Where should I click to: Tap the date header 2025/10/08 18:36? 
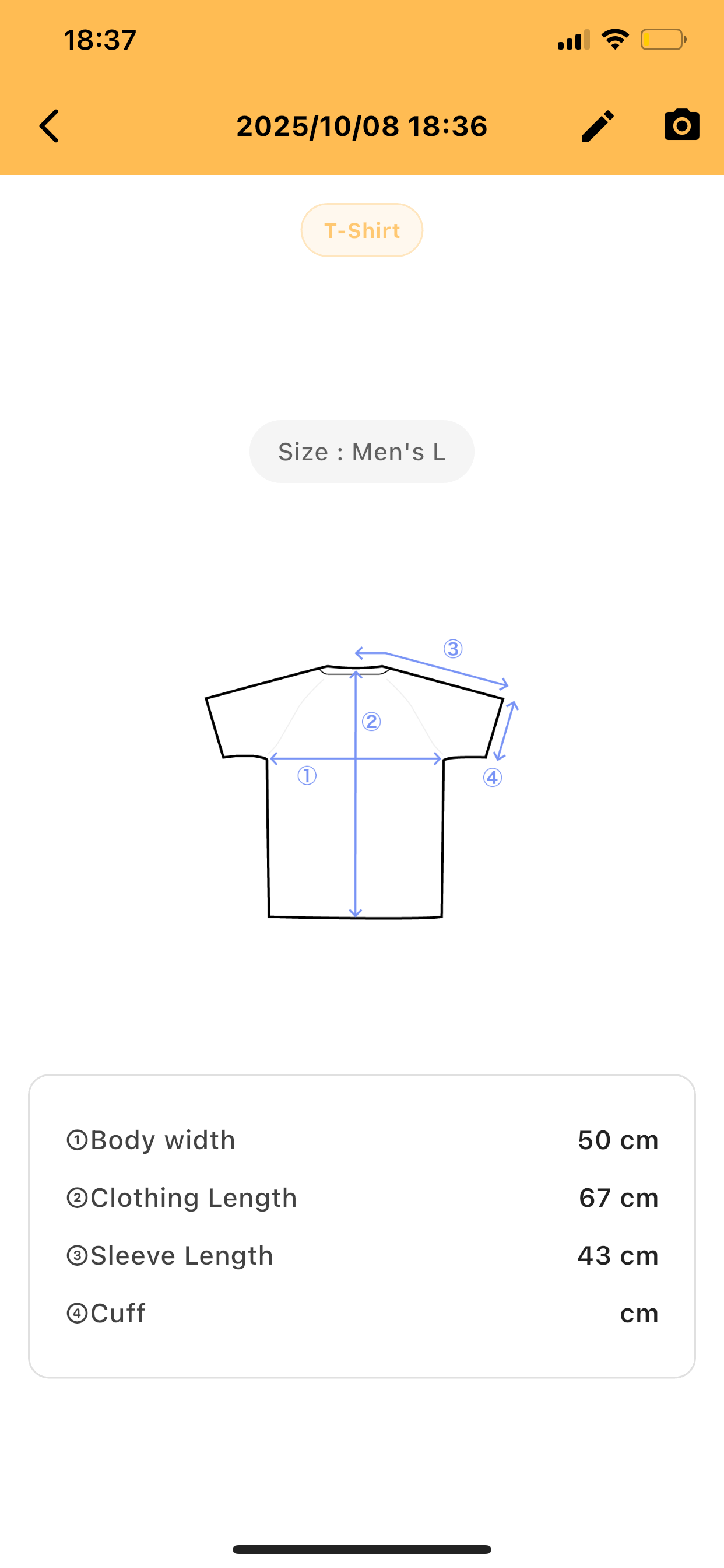361,126
